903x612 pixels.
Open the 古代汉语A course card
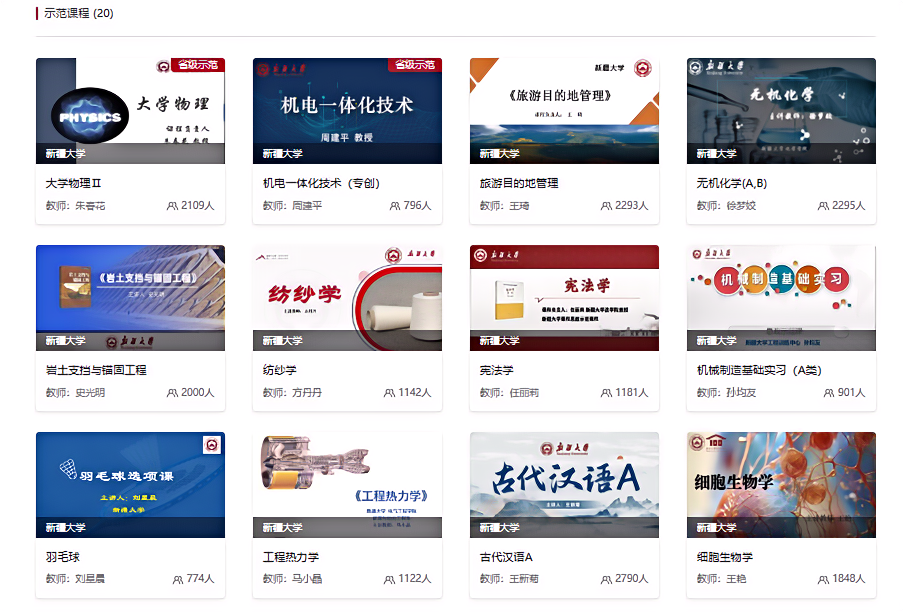click(564, 485)
